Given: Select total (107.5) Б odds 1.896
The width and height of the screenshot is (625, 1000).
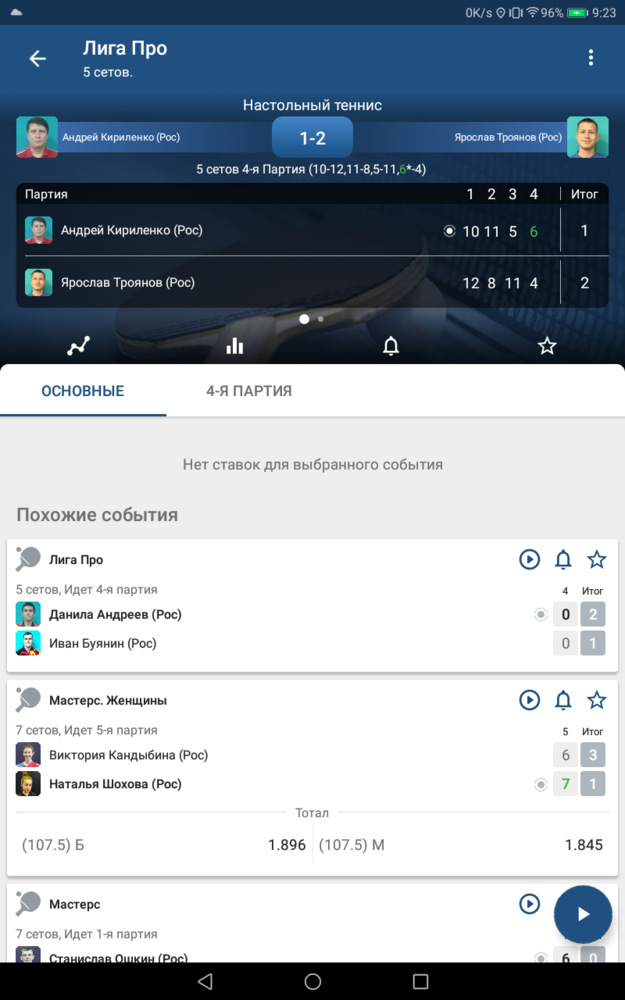Looking at the screenshot, I should pos(163,845).
